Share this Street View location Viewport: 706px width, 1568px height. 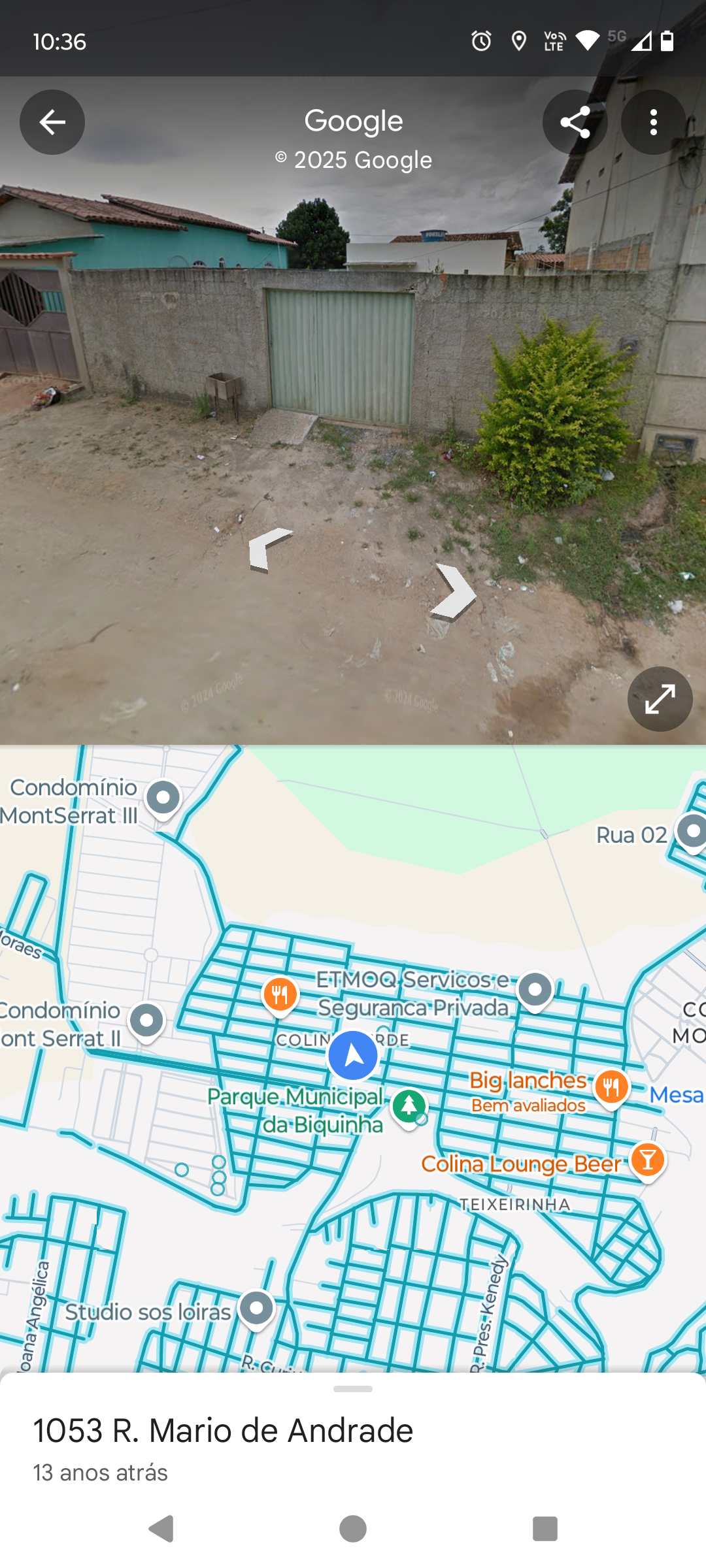pyautogui.click(x=575, y=122)
